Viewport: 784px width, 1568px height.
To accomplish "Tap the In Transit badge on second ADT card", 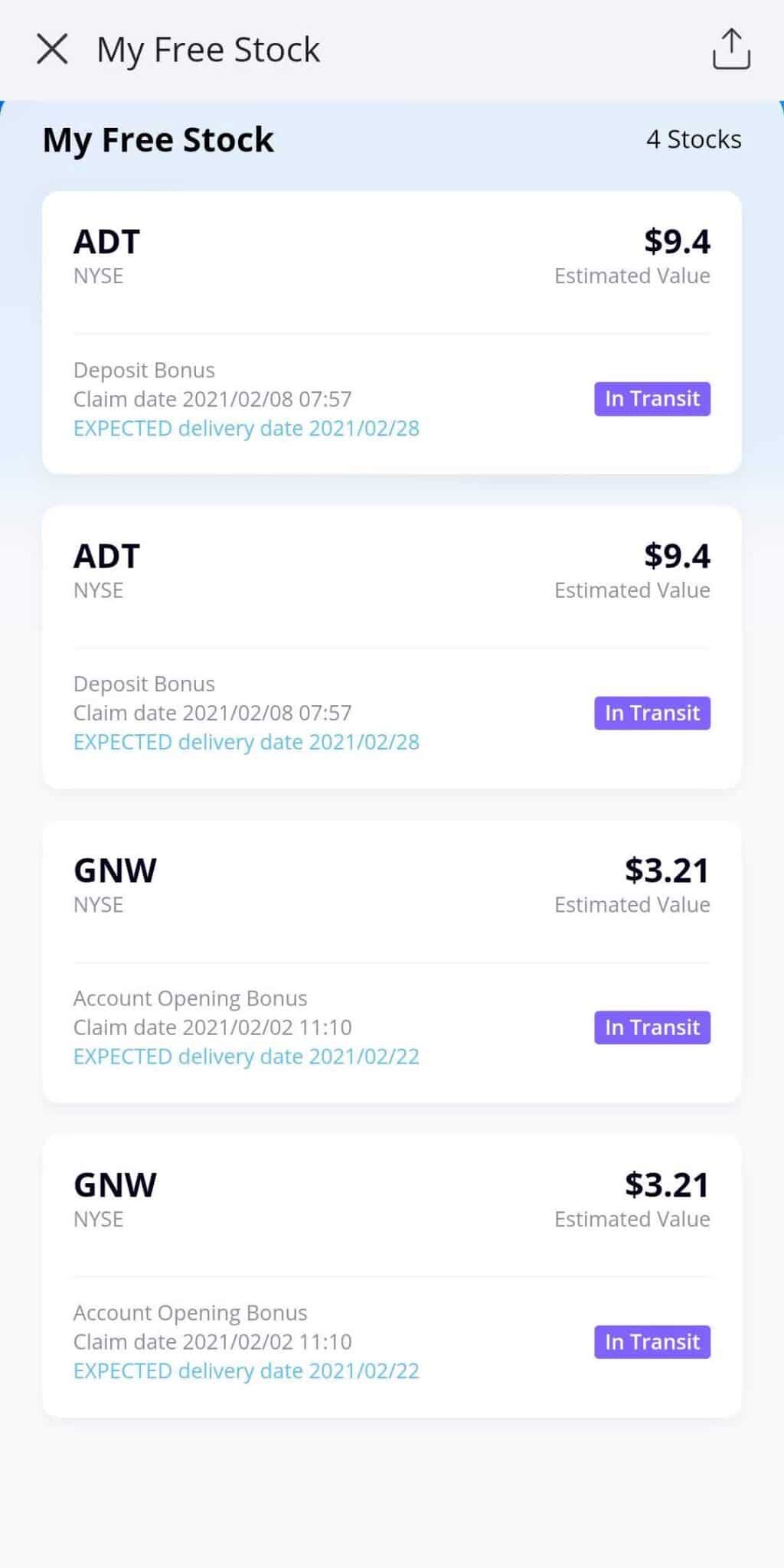I will point(652,713).
